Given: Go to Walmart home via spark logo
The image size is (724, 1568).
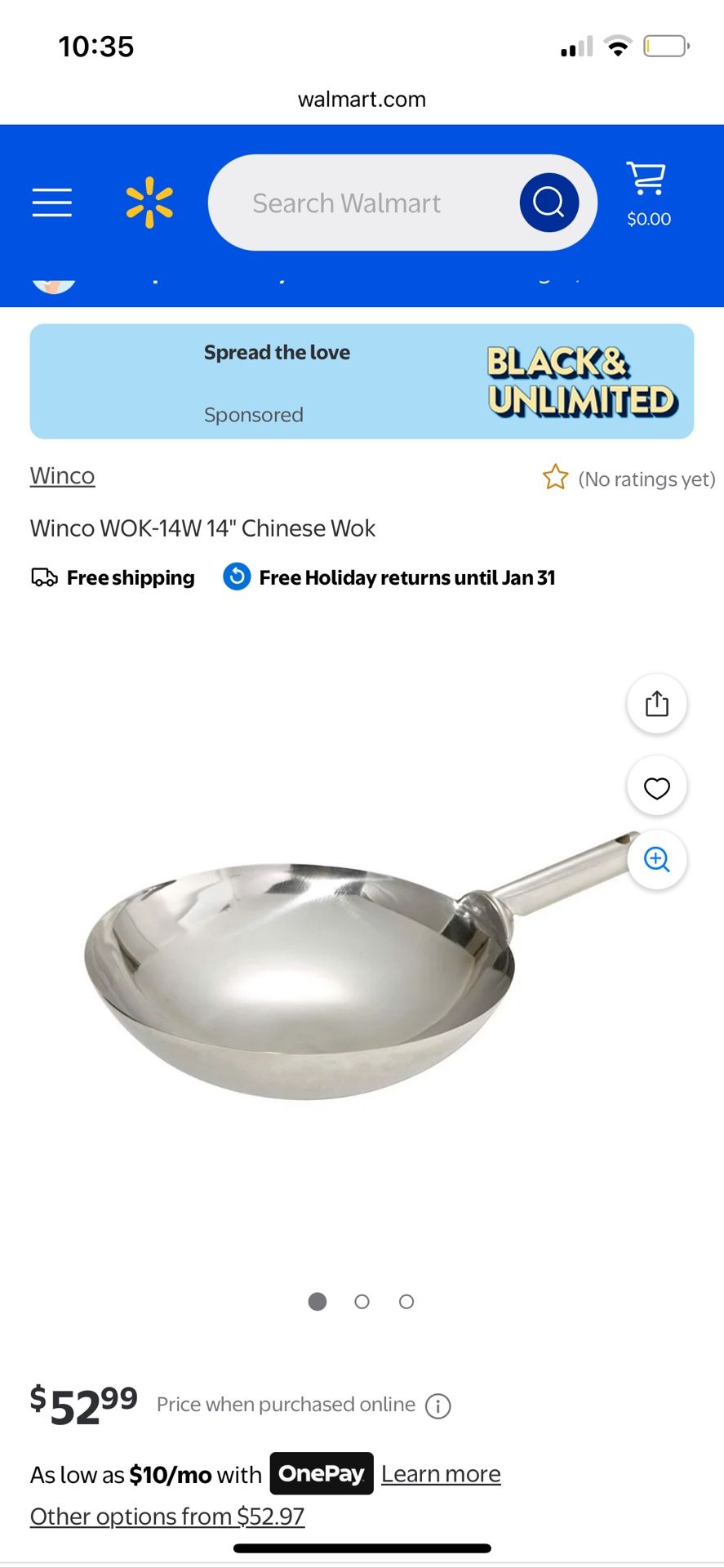Looking at the screenshot, I should (149, 203).
